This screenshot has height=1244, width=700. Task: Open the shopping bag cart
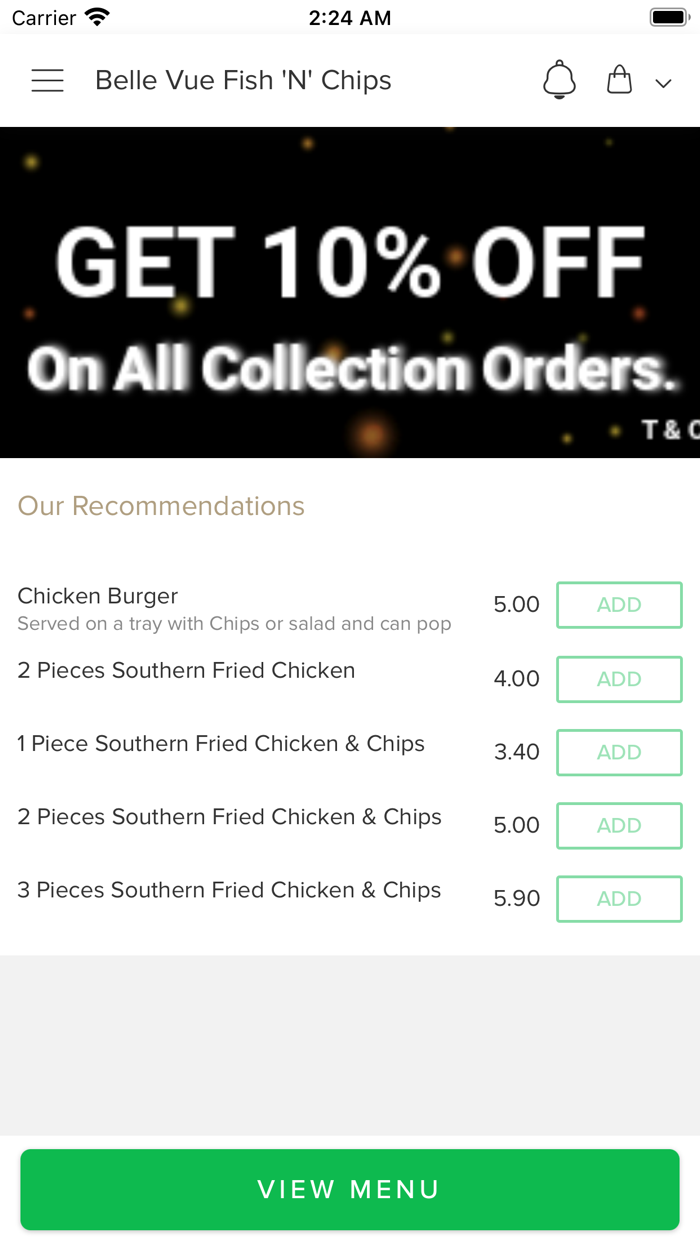(620, 81)
